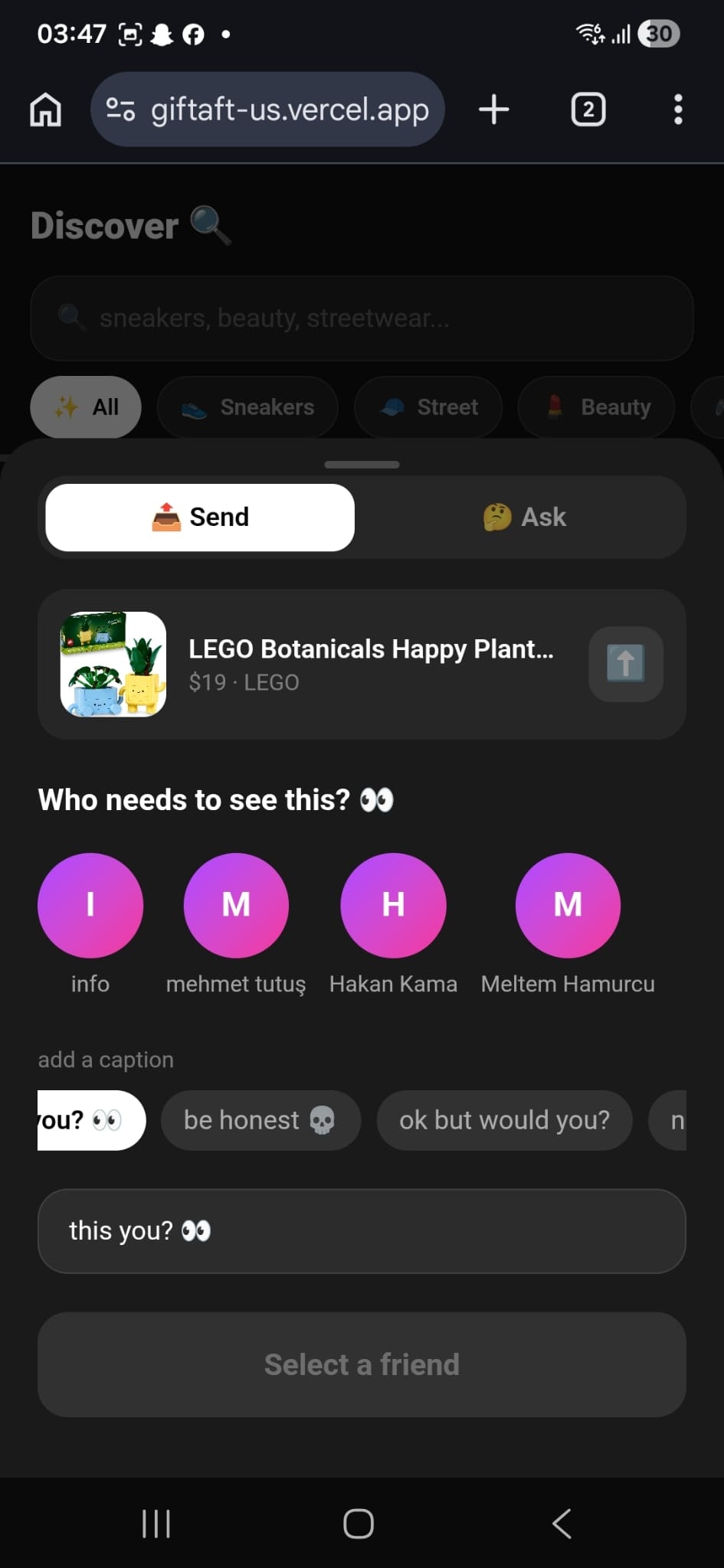Switch to the Ask tab
Screen dimensions: 724x1568
point(524,517)
